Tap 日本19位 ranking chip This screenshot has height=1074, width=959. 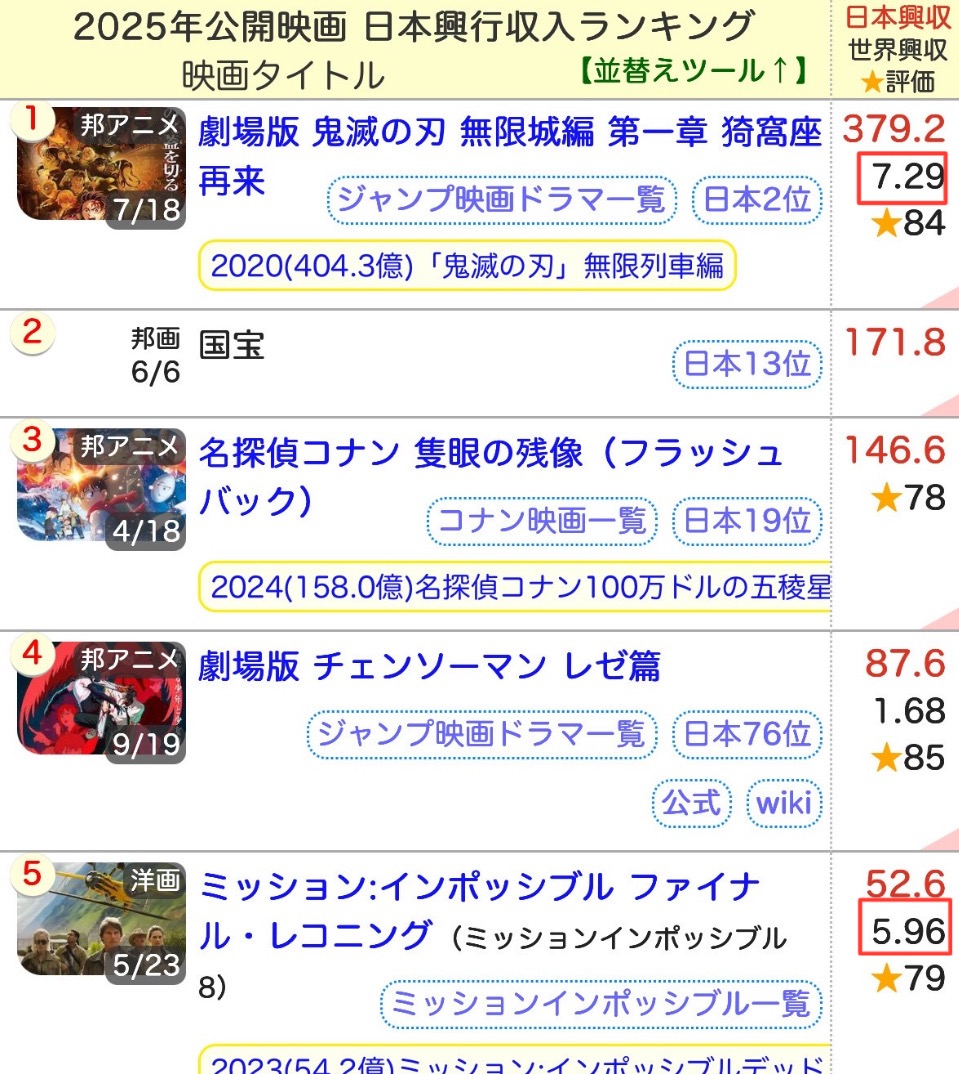(x=746, y=521)
